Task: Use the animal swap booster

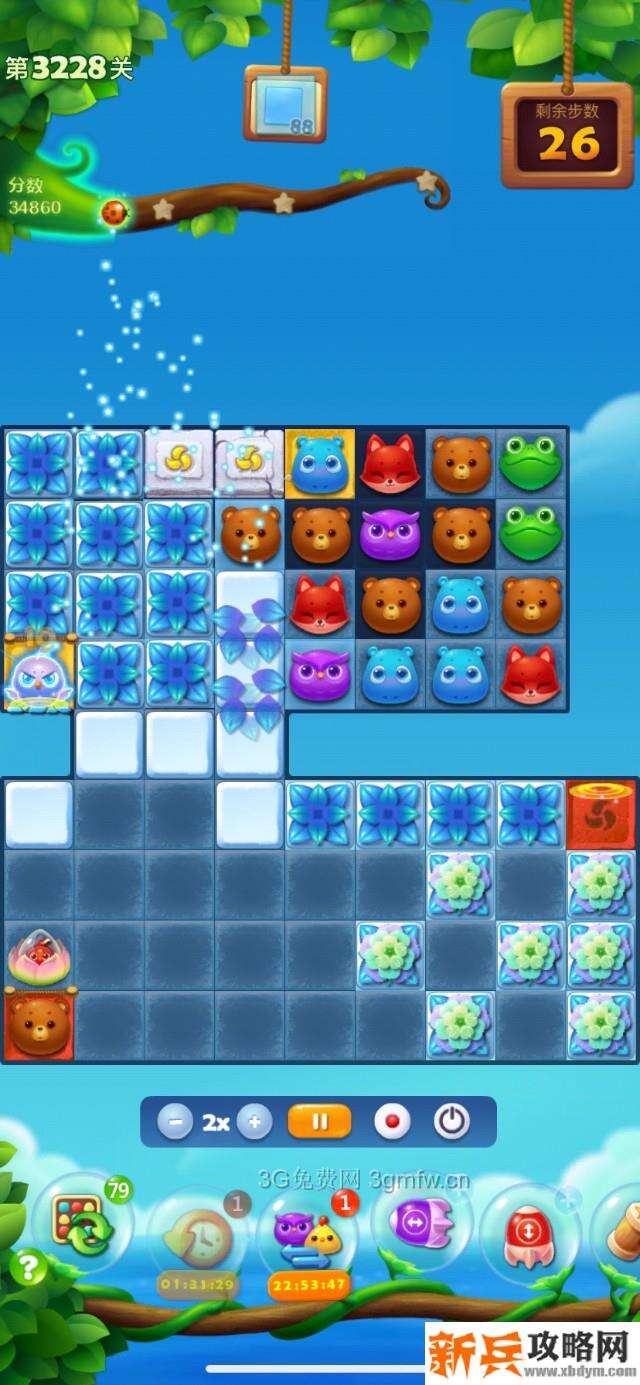Action: pos(308,1236)
